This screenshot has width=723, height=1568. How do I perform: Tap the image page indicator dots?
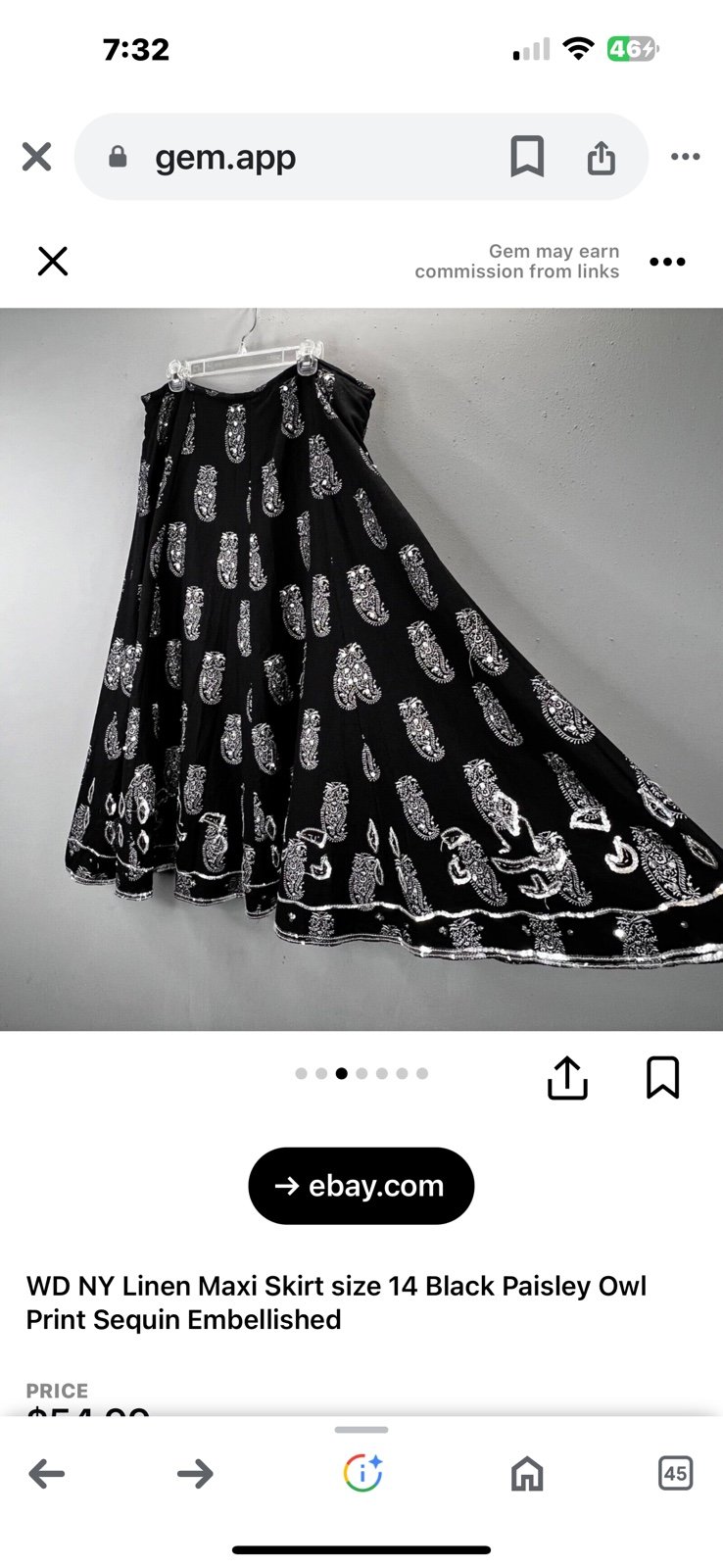[x=361, y=1073]
